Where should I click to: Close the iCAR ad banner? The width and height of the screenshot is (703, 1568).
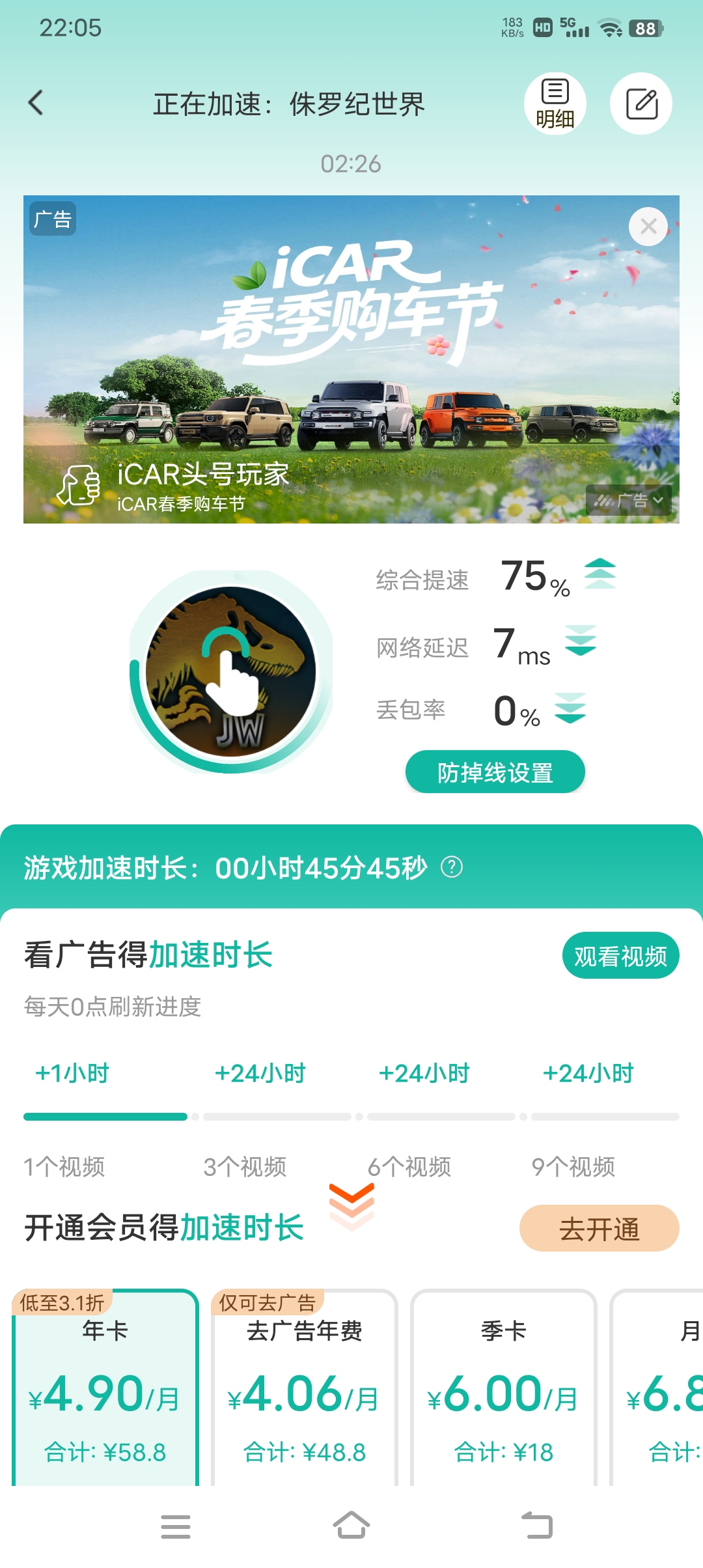point(648,227)
